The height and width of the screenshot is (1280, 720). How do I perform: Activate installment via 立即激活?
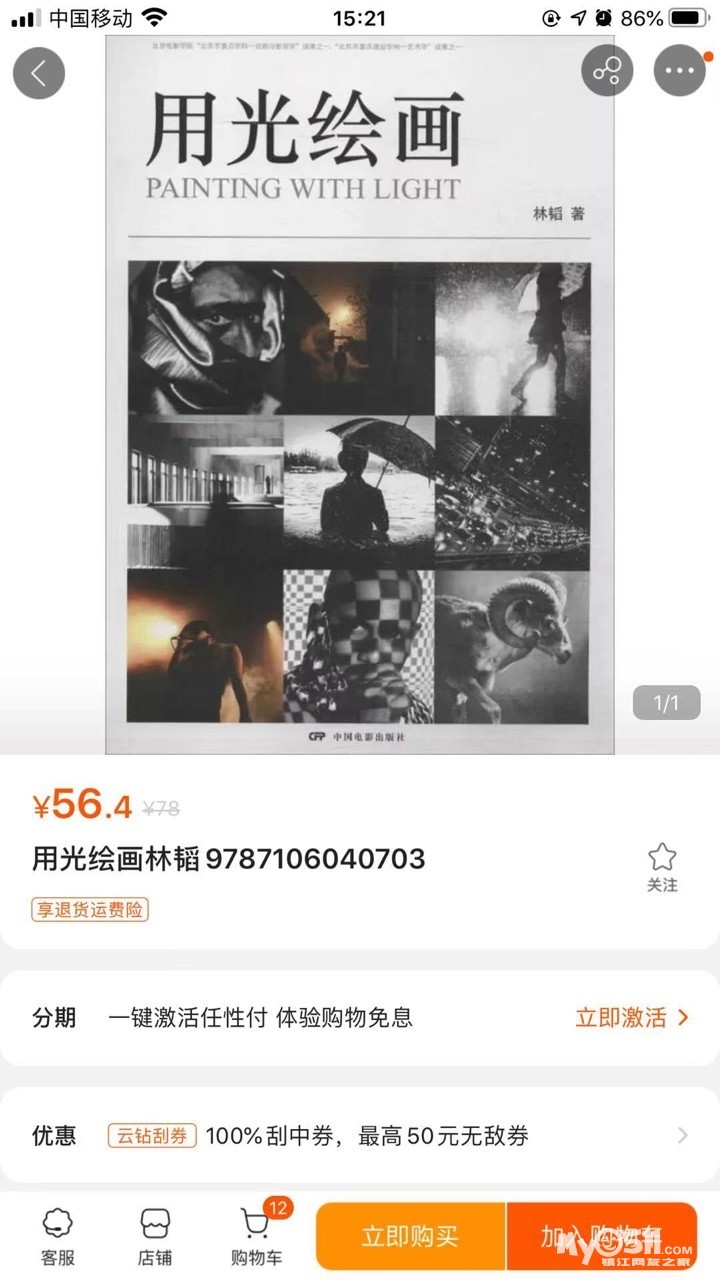click(632, 1018)
